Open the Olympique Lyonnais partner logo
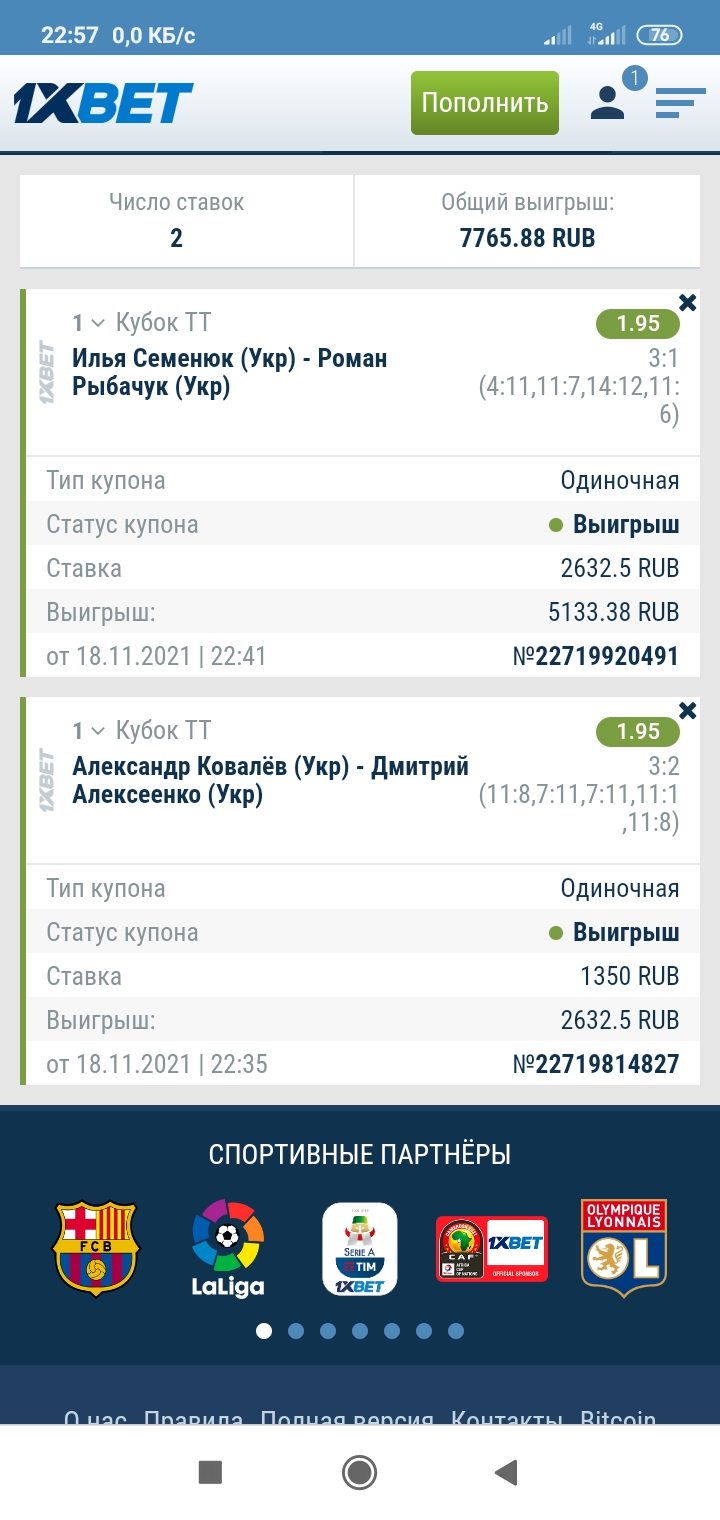The image size is (720, 1520). (624, 1249)
